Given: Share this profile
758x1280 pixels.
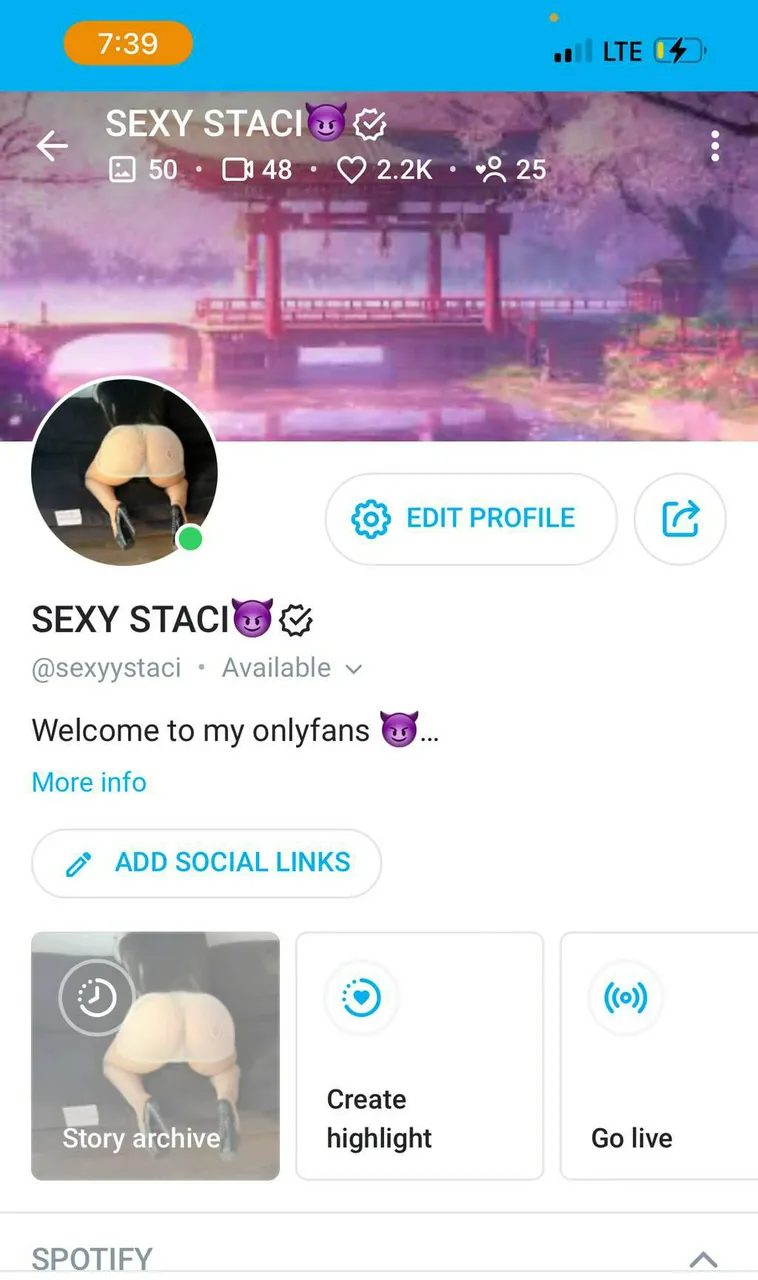Looking at the screenshot, I should [x=680, y=519].
